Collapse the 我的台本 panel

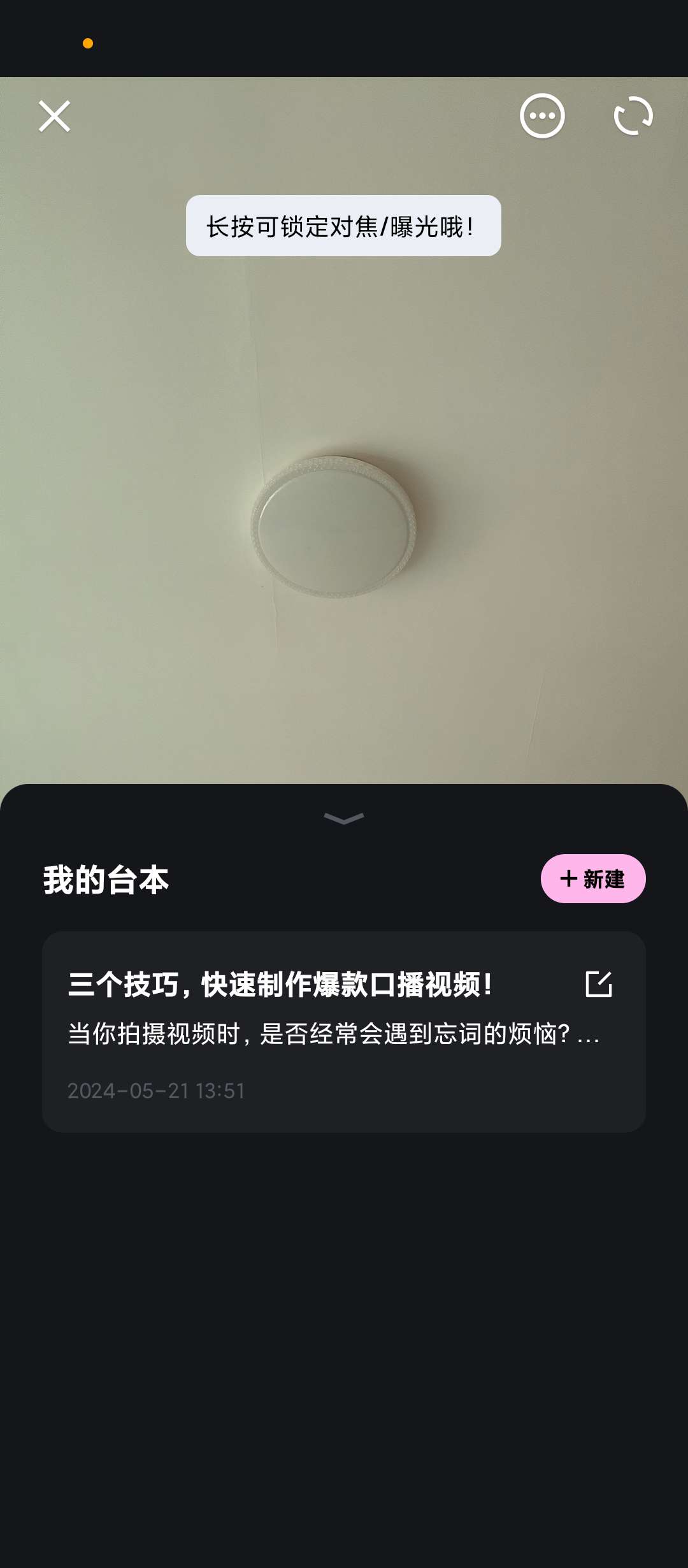pyautogui.click(x=344, y=818)
